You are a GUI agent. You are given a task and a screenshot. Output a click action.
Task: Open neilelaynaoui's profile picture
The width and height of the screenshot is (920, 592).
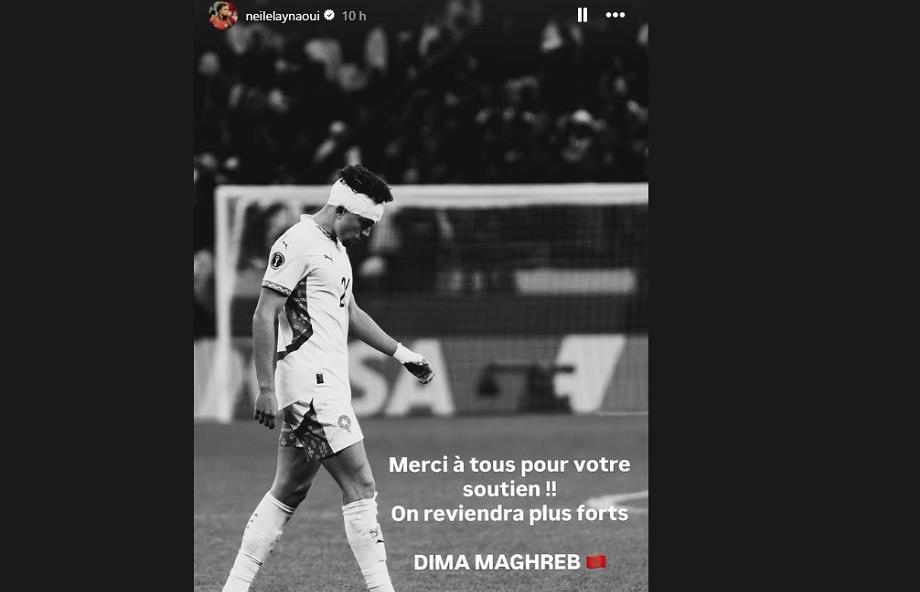coord(223,15)
